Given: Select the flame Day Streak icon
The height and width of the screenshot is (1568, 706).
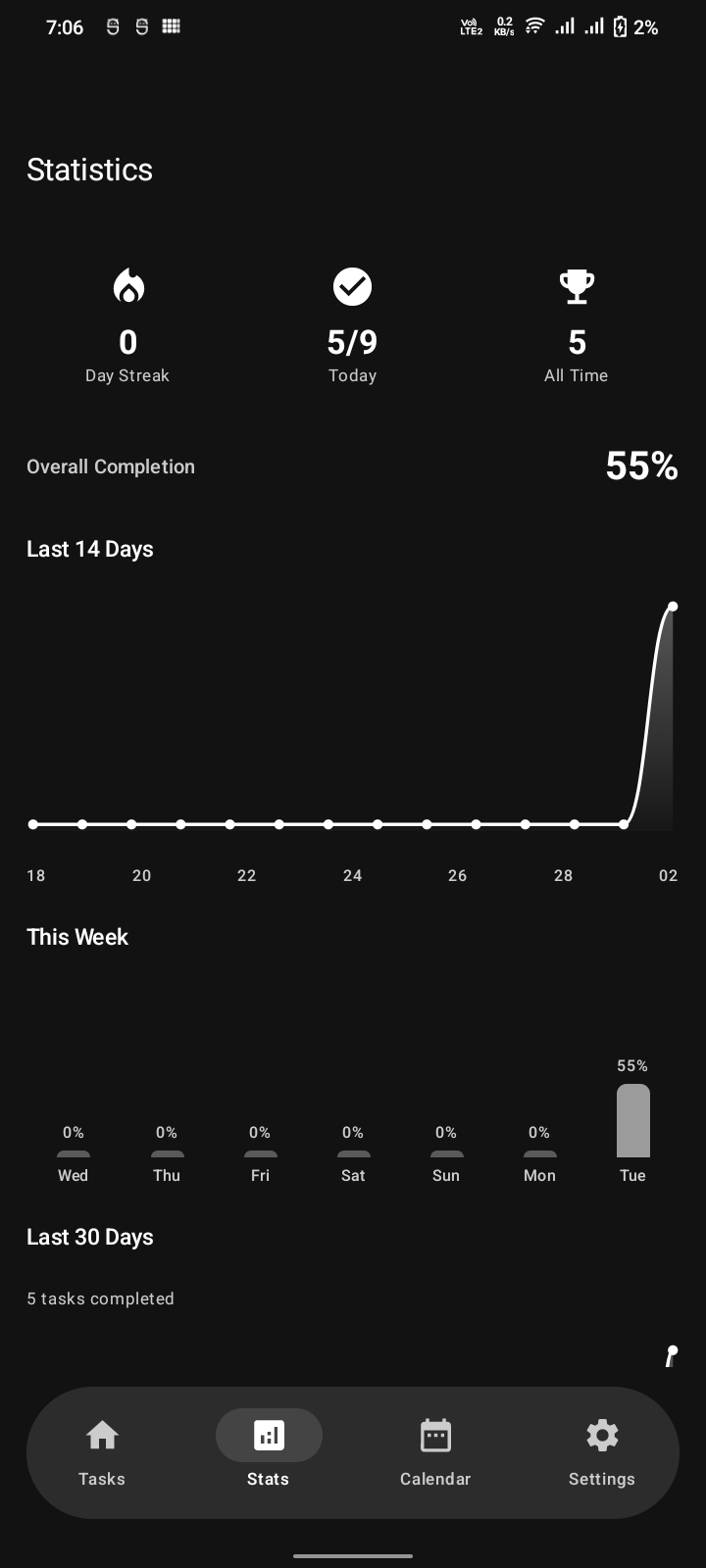Looking at the screenshot, I should 127,286.
